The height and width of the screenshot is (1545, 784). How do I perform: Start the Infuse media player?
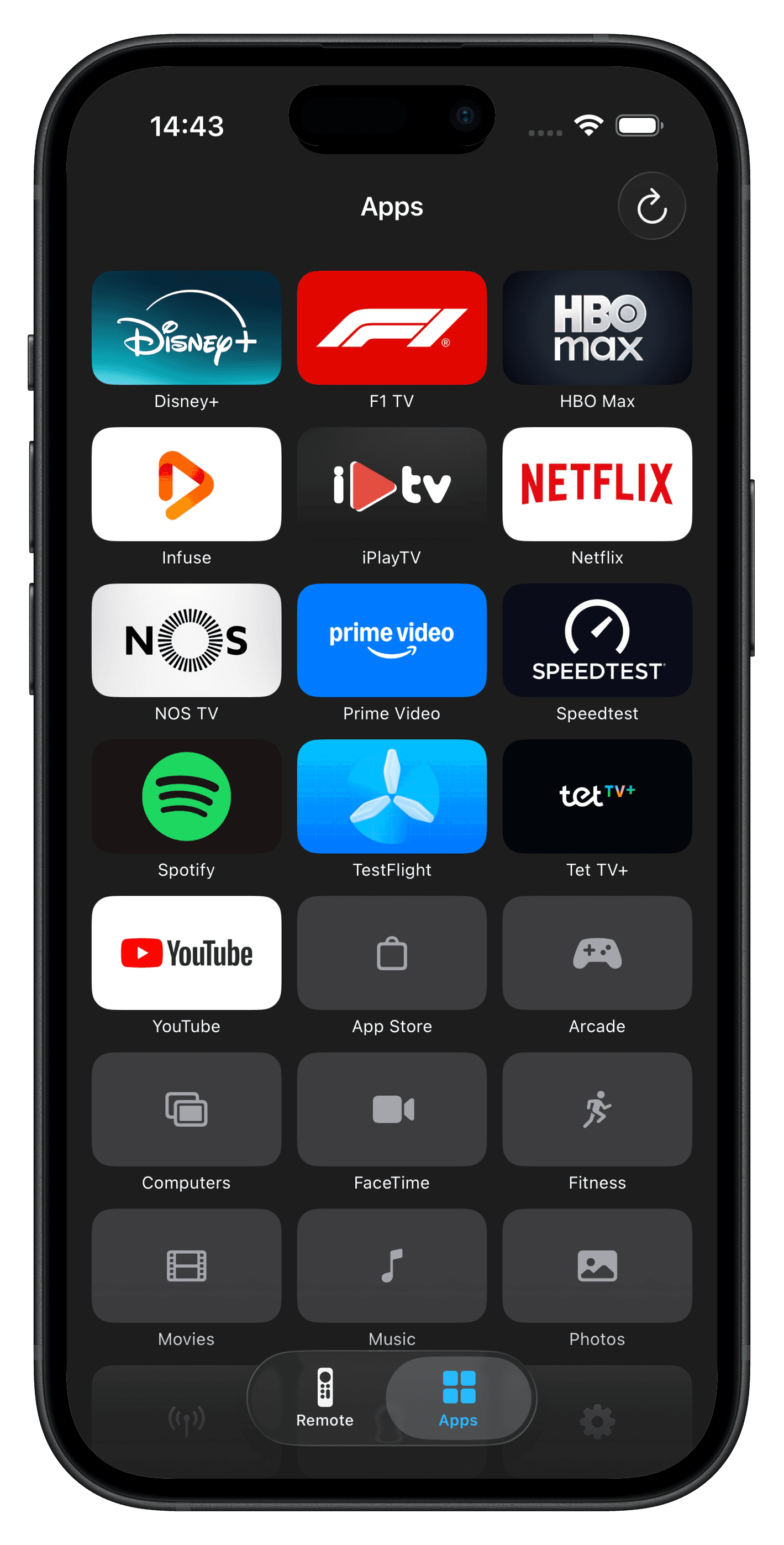(x=187, y=484)
